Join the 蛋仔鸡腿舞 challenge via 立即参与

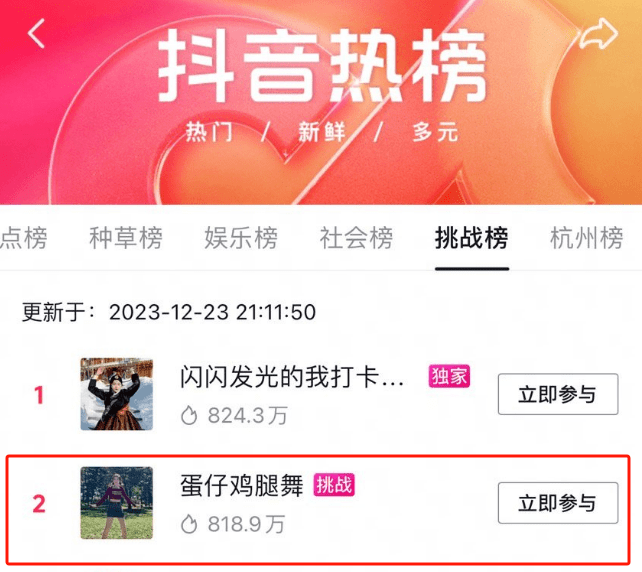point(556,502)
